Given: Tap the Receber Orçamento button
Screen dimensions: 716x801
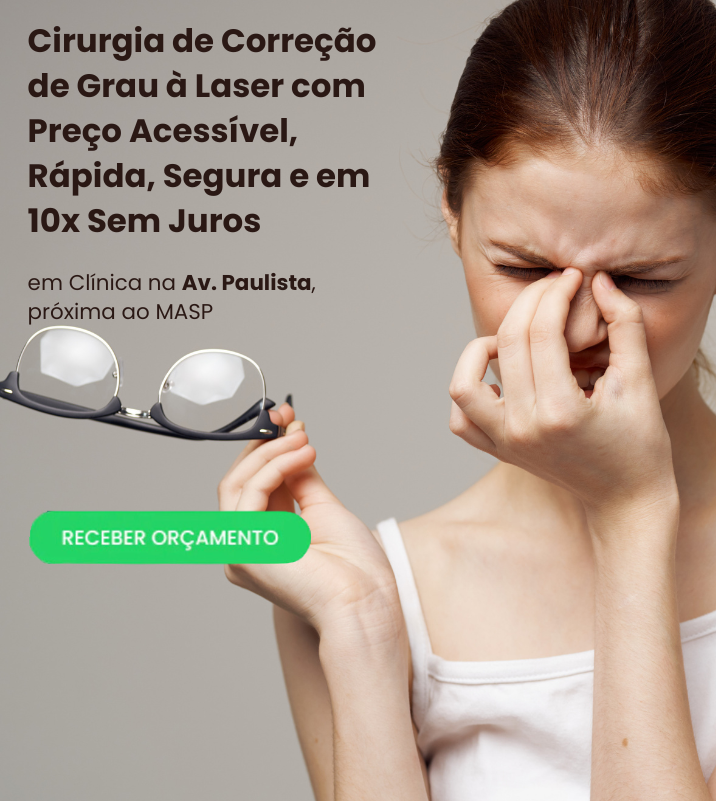Looking at the screenshot, I should [170, 537].
